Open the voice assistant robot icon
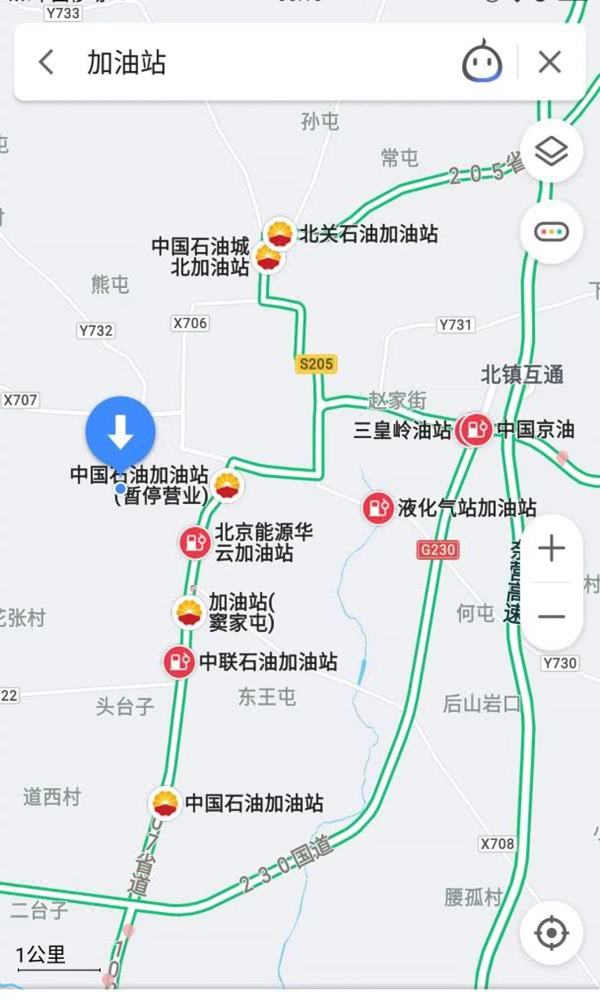The height and width of the screenshot is (1000, 600). 481,63
